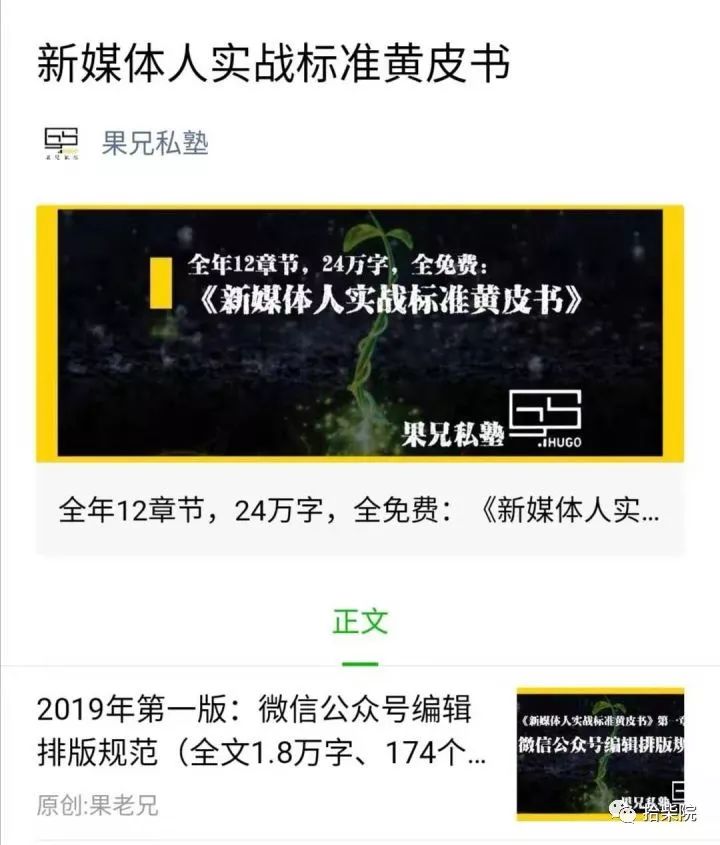Open the 果兄私塾 account profile
This screenshot has width=720, height=845.
point(154,143)
